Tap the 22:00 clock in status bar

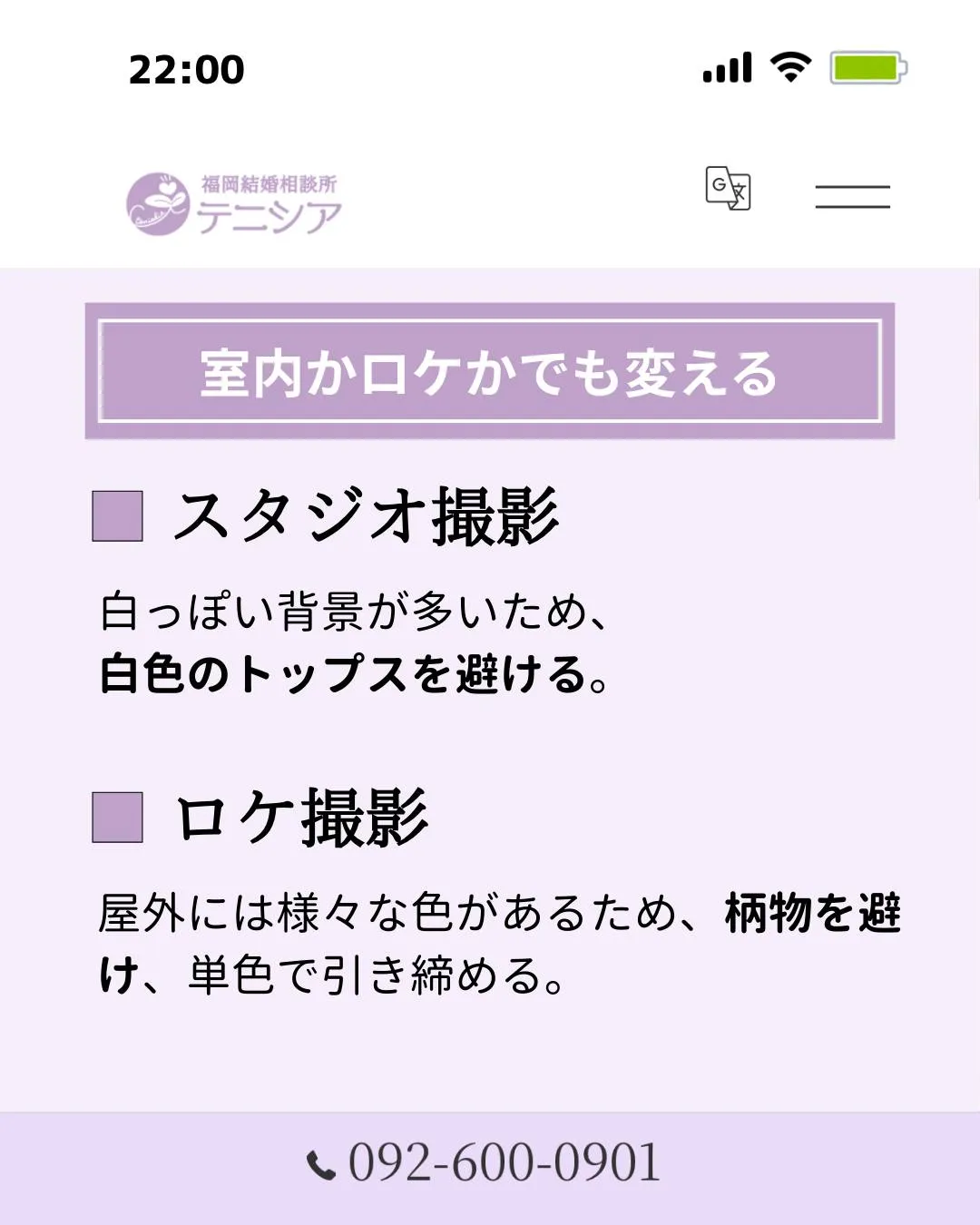tap(184, 67)
